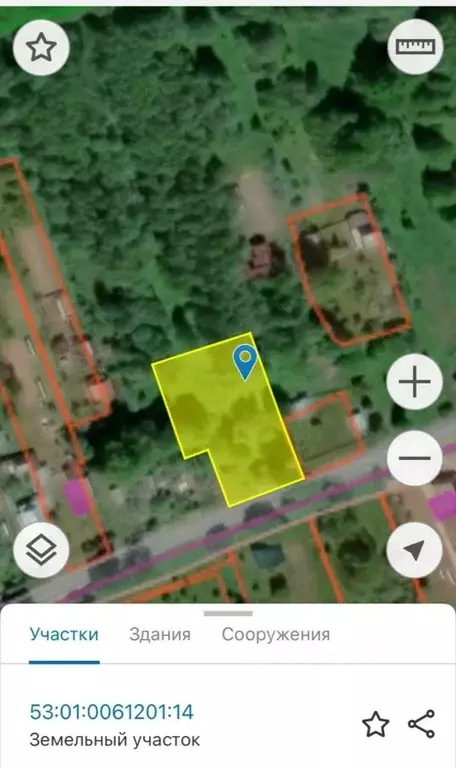This screenshot has height=768, width=456.
Task: Switch to the Здания tab
Action: point(160,634)
